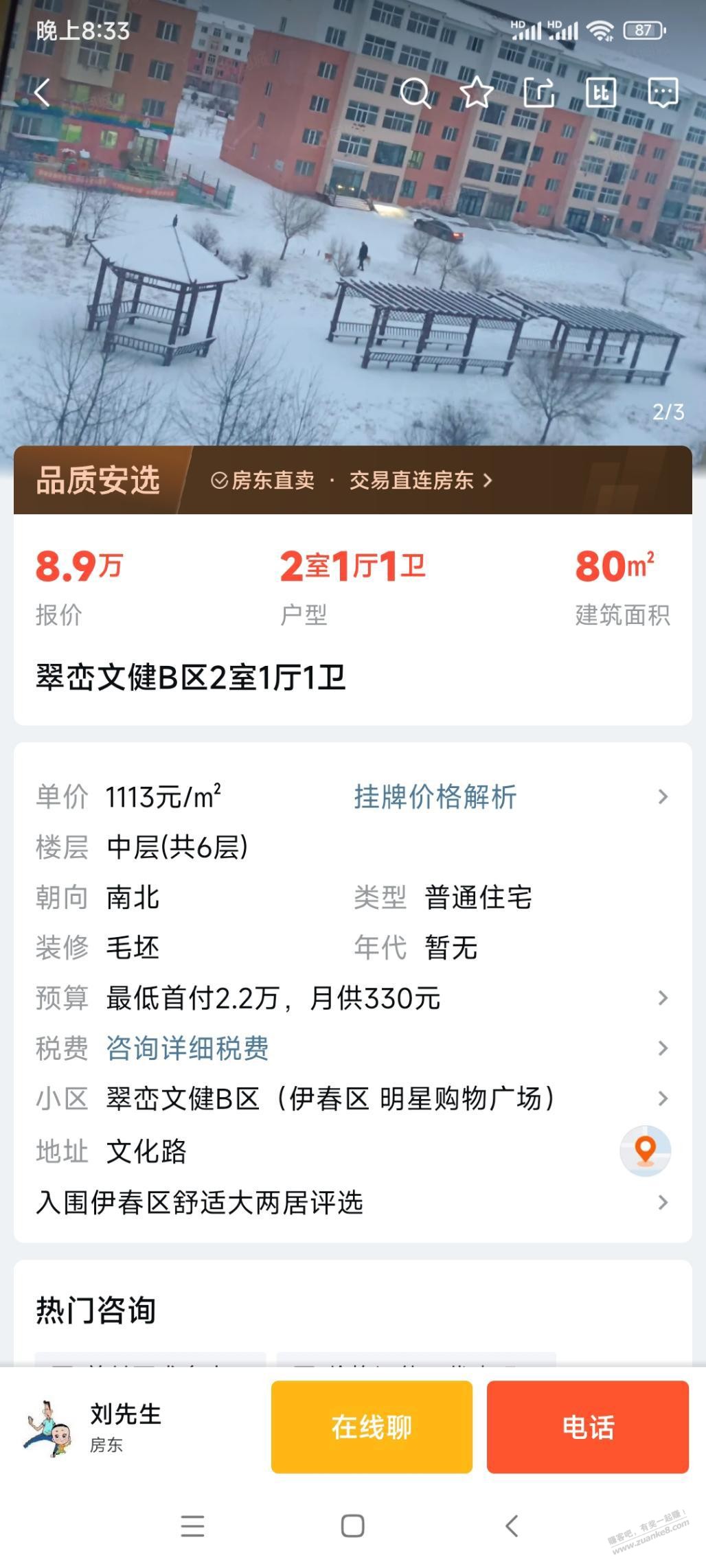Favorite this listing with the star
The image size is (706, 1568).
[476, 92]
